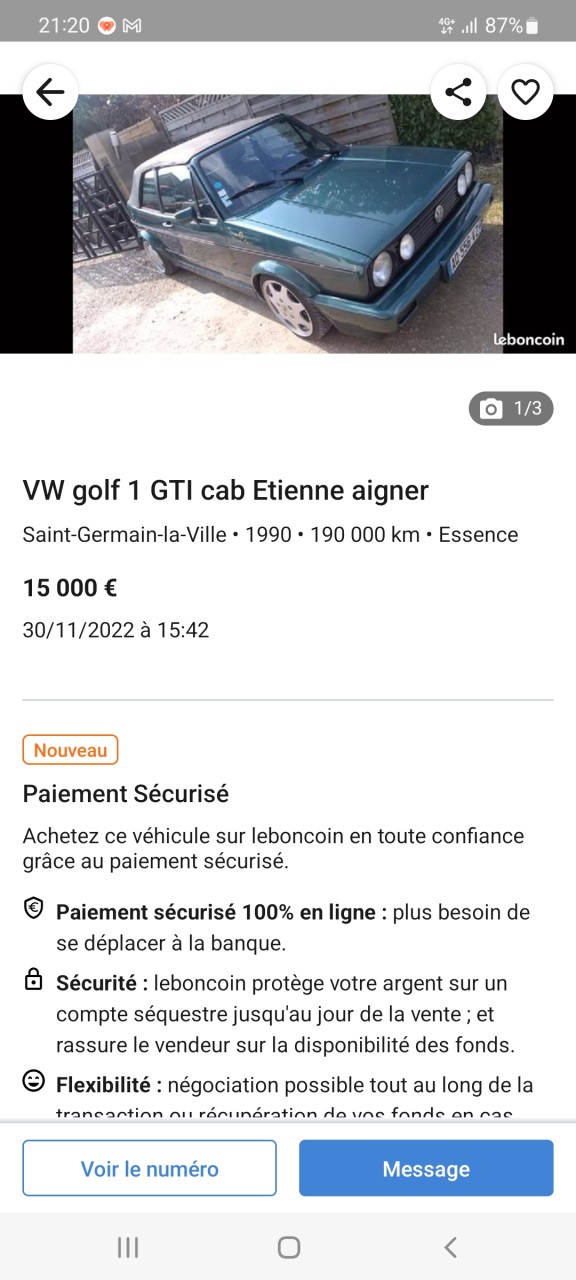Viewport: 576px width, 1280px height.
Task: Tap Voir le numéro button
Action: 150,1168
